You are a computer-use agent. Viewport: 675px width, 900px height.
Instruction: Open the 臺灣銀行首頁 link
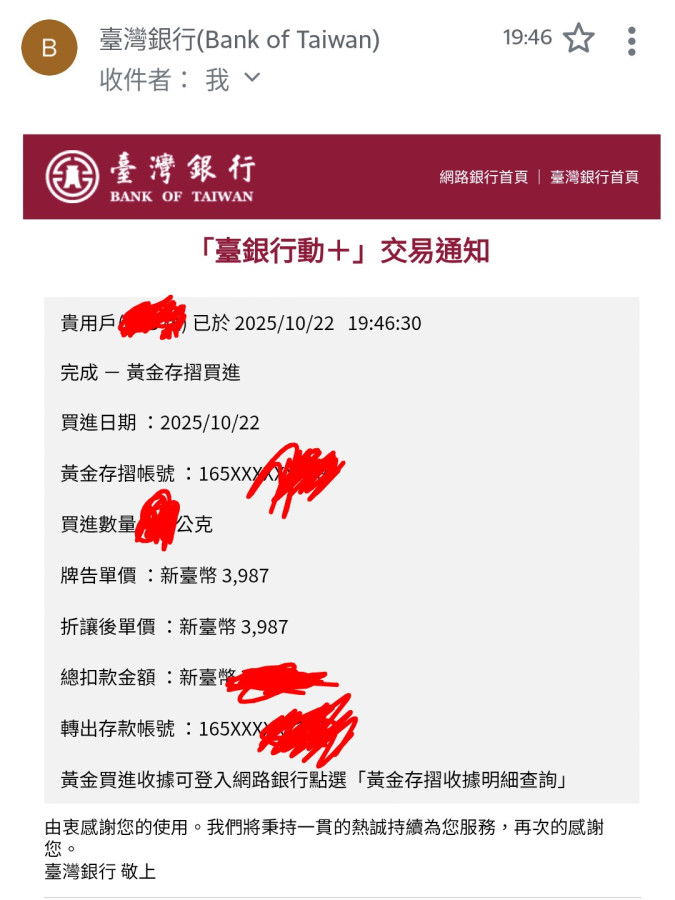click(x=594, y=177)
